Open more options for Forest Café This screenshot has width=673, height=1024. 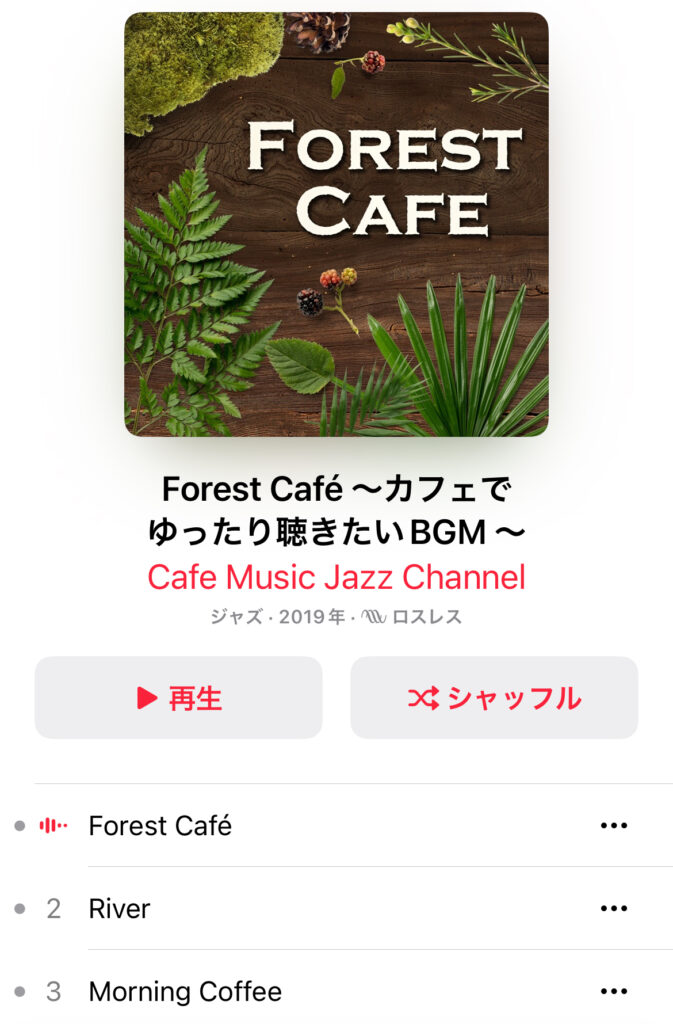tap(613, 826)
